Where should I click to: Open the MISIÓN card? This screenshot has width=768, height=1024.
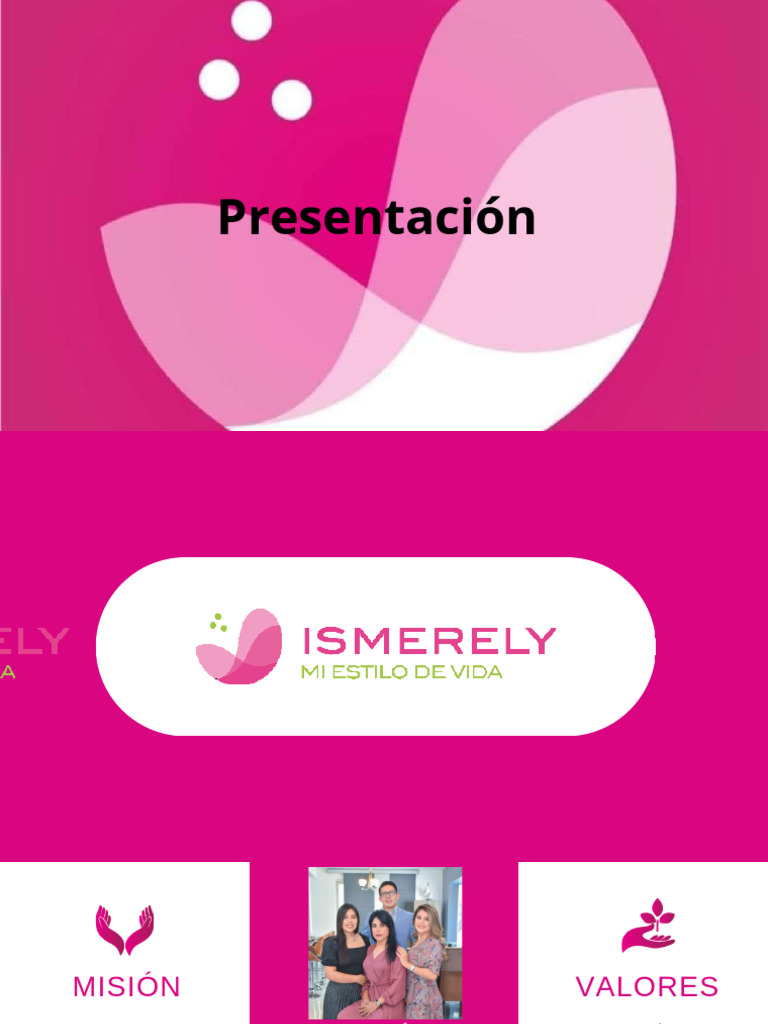(124, 943)
